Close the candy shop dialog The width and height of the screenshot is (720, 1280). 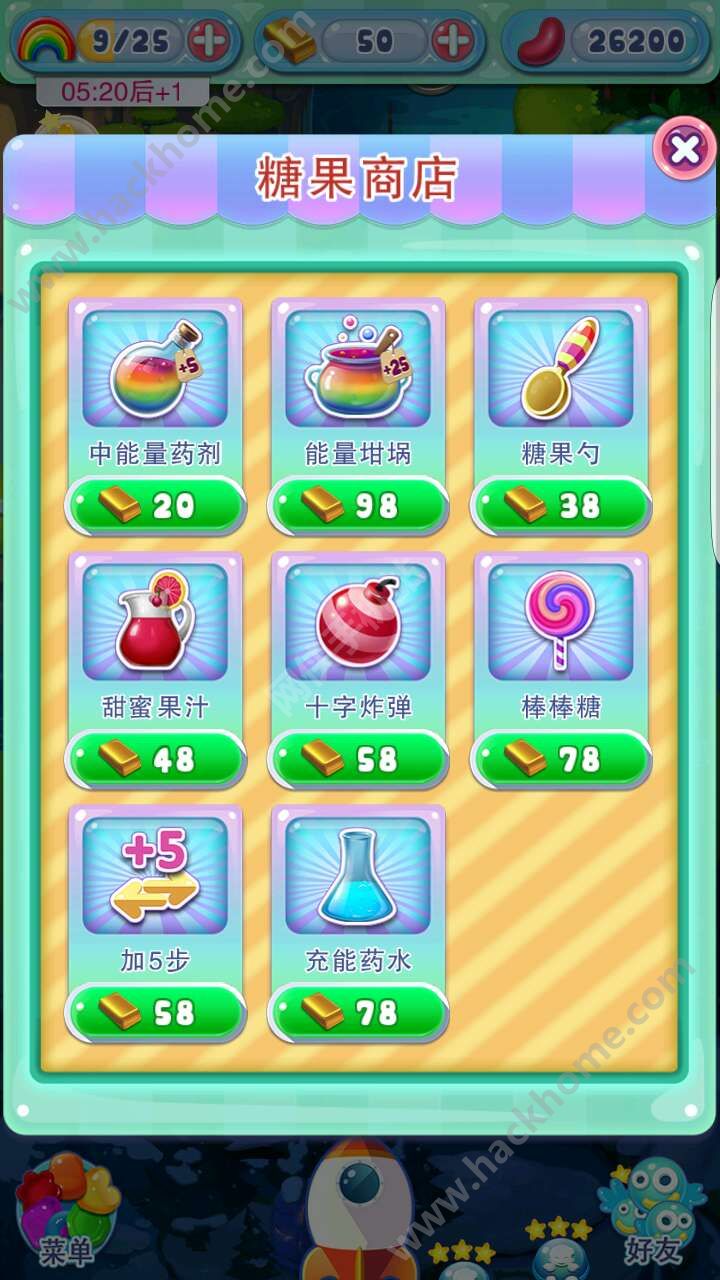[684, 150]
